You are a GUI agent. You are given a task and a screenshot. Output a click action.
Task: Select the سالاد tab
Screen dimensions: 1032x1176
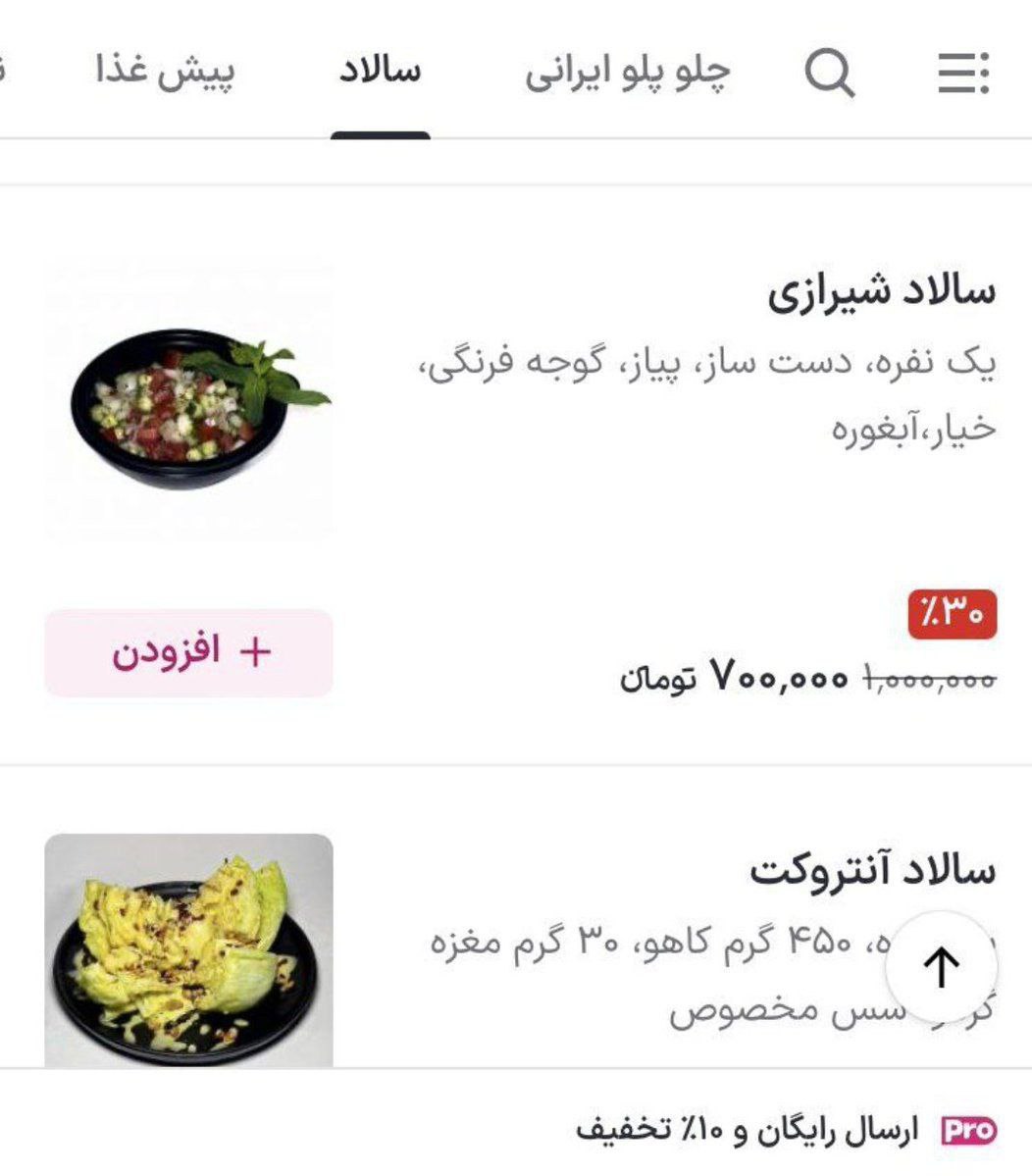tap(381, 73)
